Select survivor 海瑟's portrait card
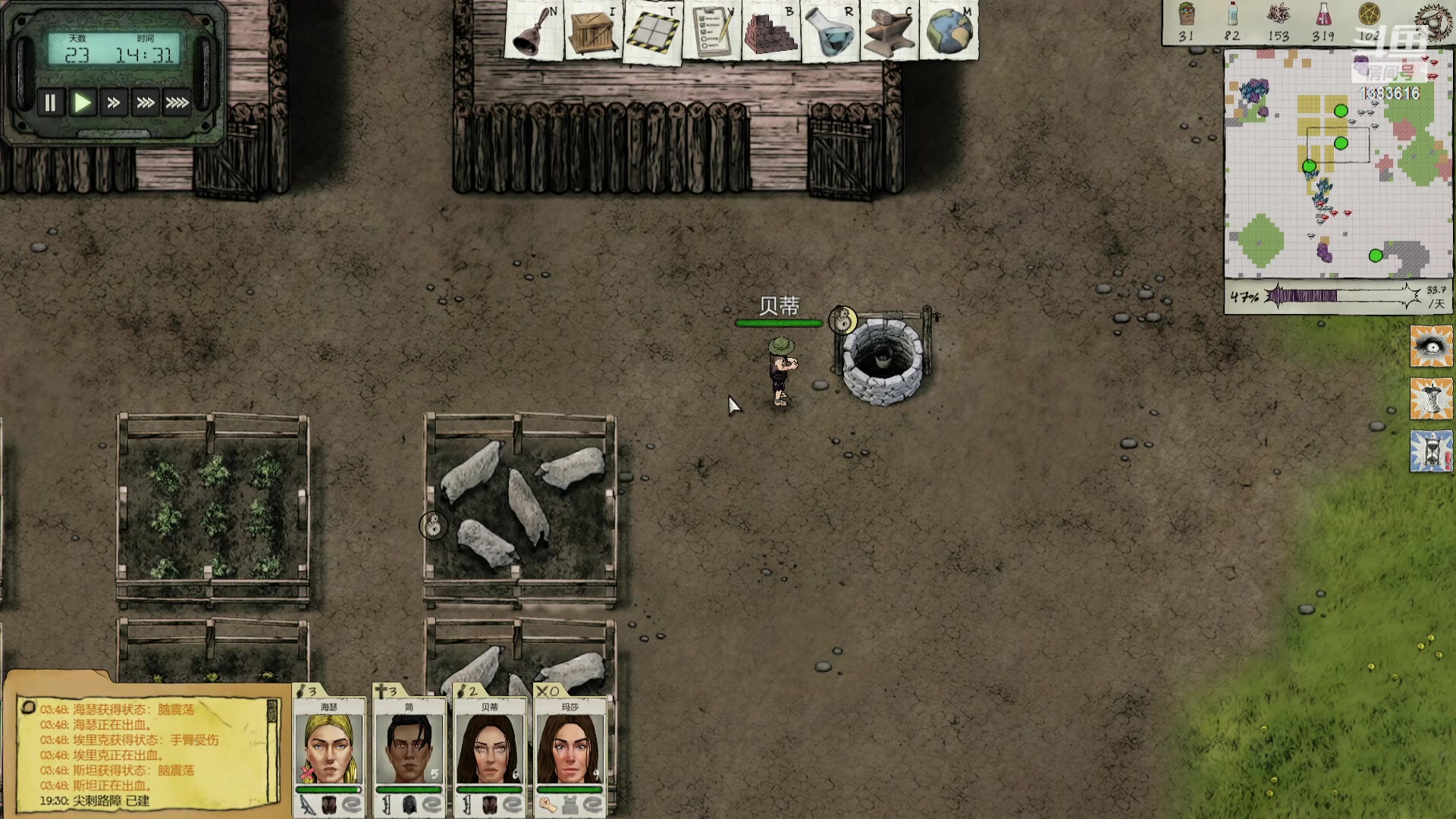 [x=328, y=747]
